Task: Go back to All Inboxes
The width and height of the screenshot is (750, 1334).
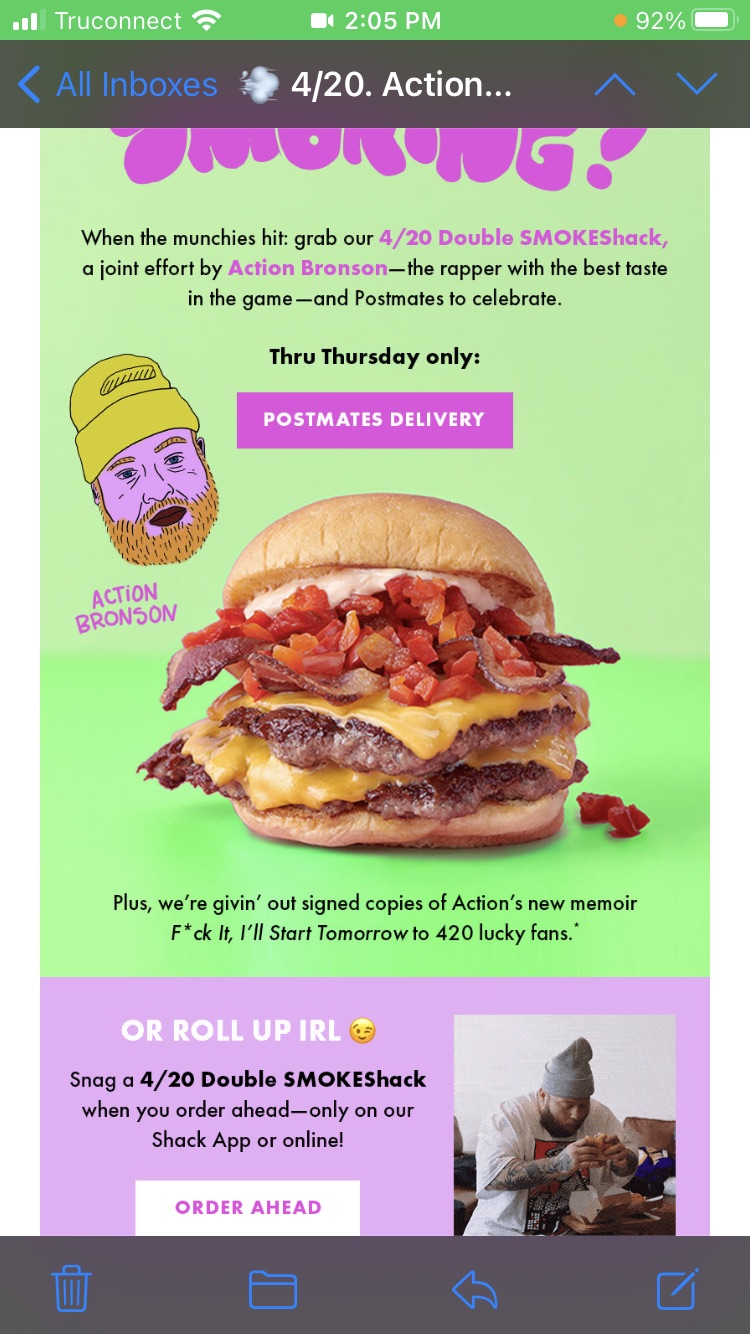Action: (x=118, y=85)
